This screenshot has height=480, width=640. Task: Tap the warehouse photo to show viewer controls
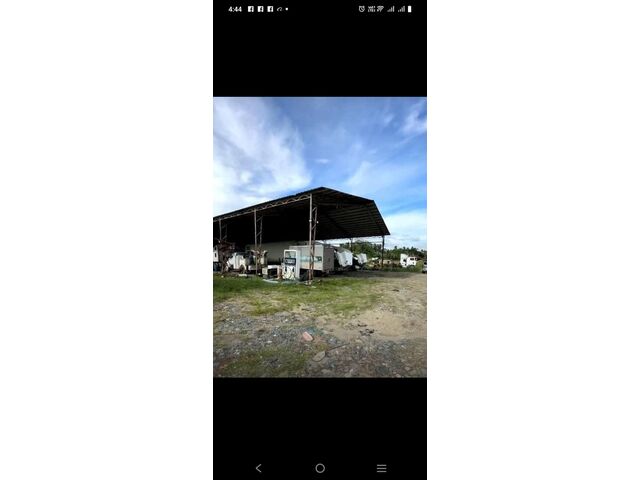(320, 237)
